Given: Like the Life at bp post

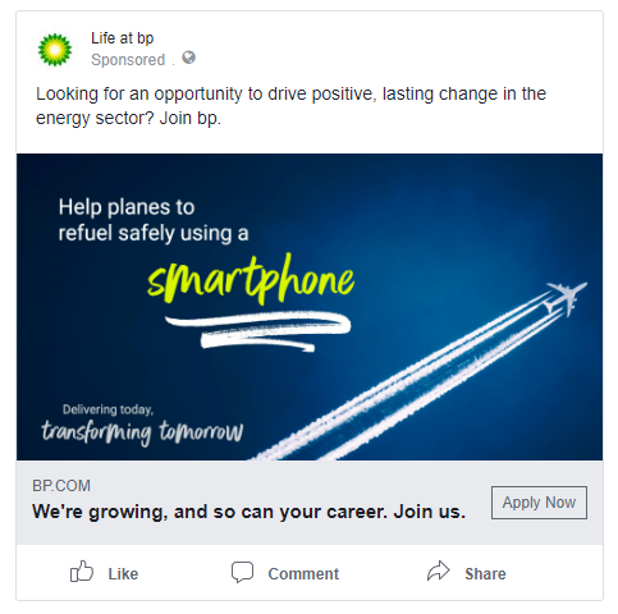Looking at the screenshot, I should [x=104, y=573].
